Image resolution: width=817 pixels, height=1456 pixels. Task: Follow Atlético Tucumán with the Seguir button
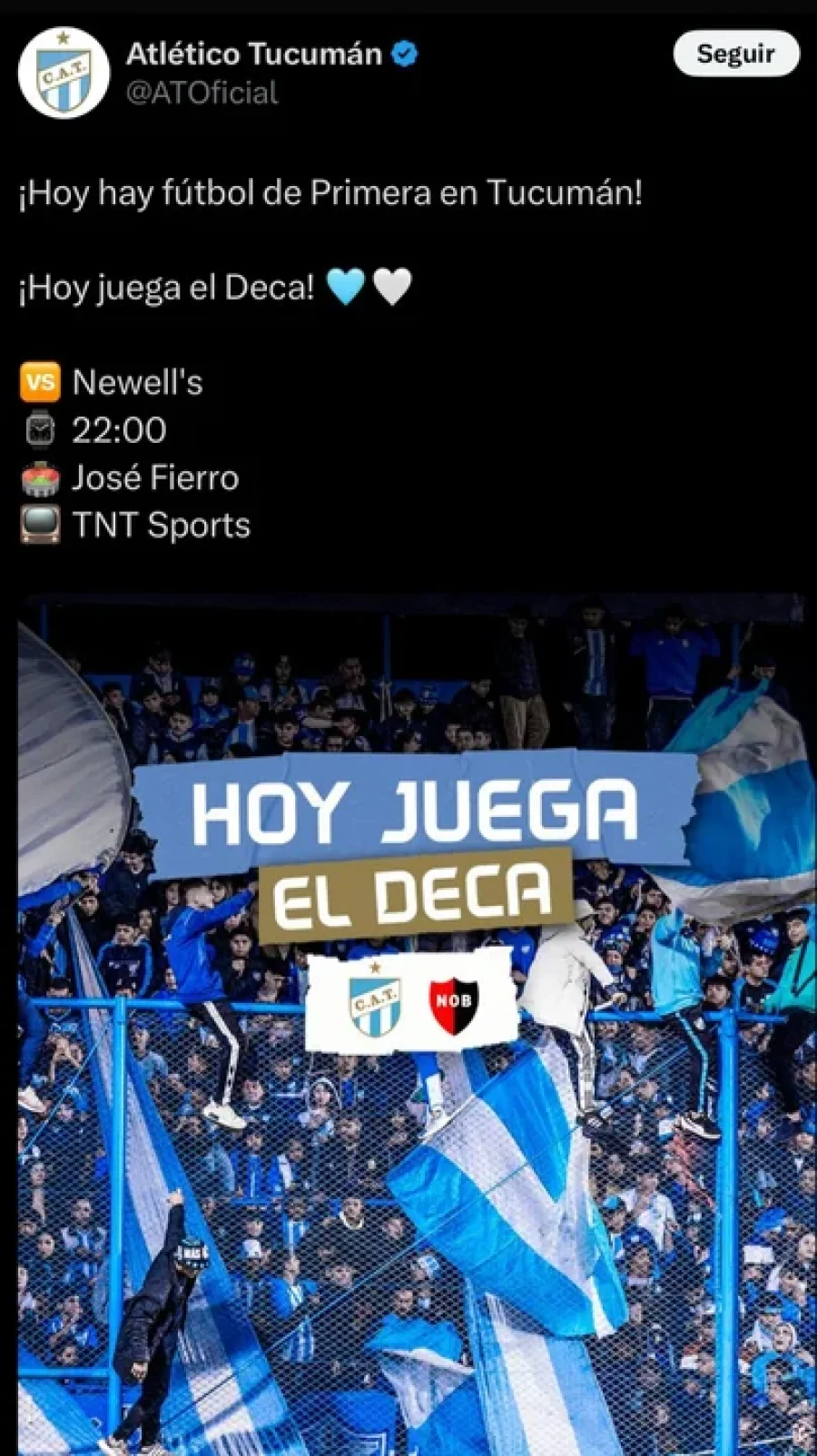point(735,54)
